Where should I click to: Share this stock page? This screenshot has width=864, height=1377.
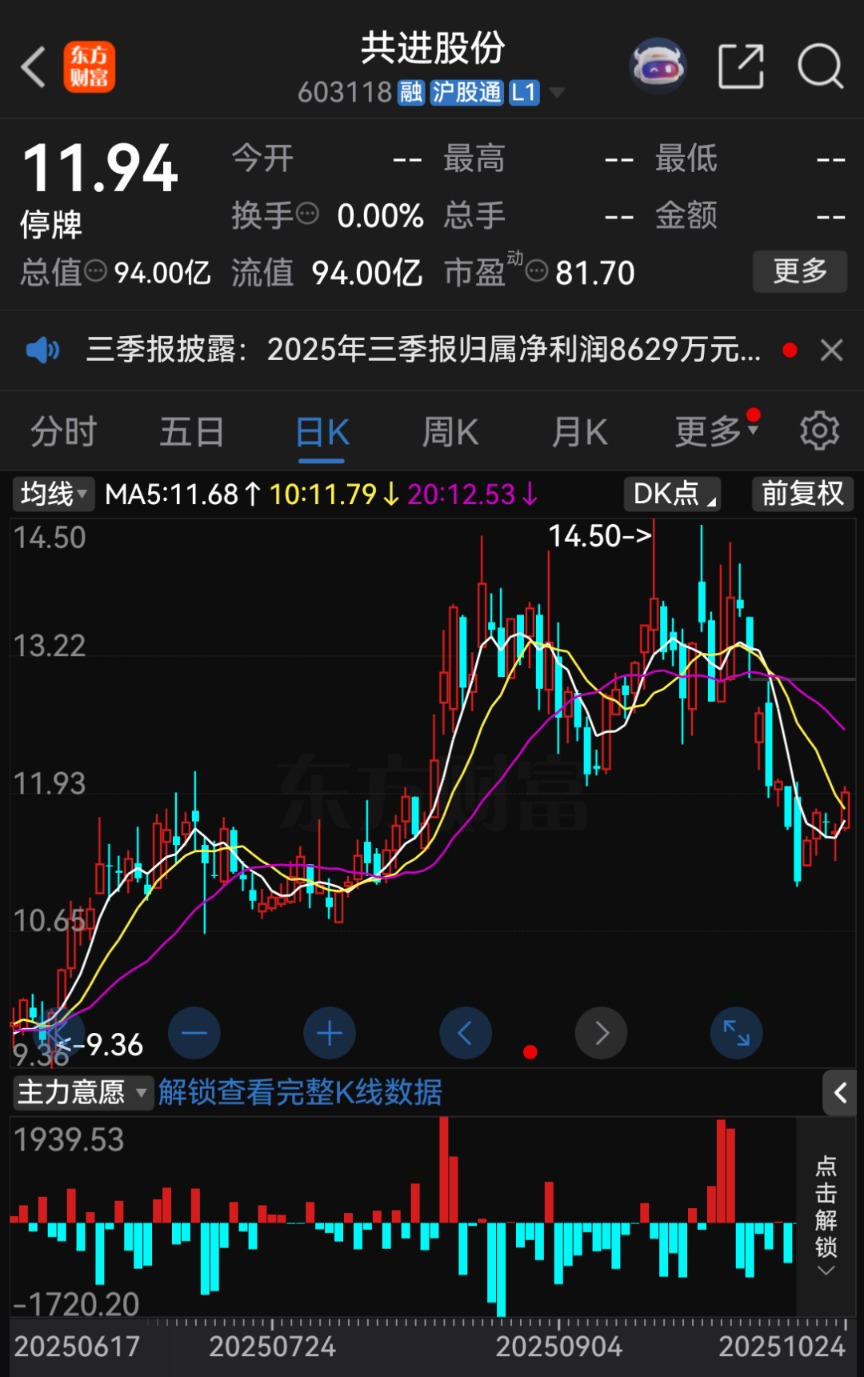click(741, 67)
